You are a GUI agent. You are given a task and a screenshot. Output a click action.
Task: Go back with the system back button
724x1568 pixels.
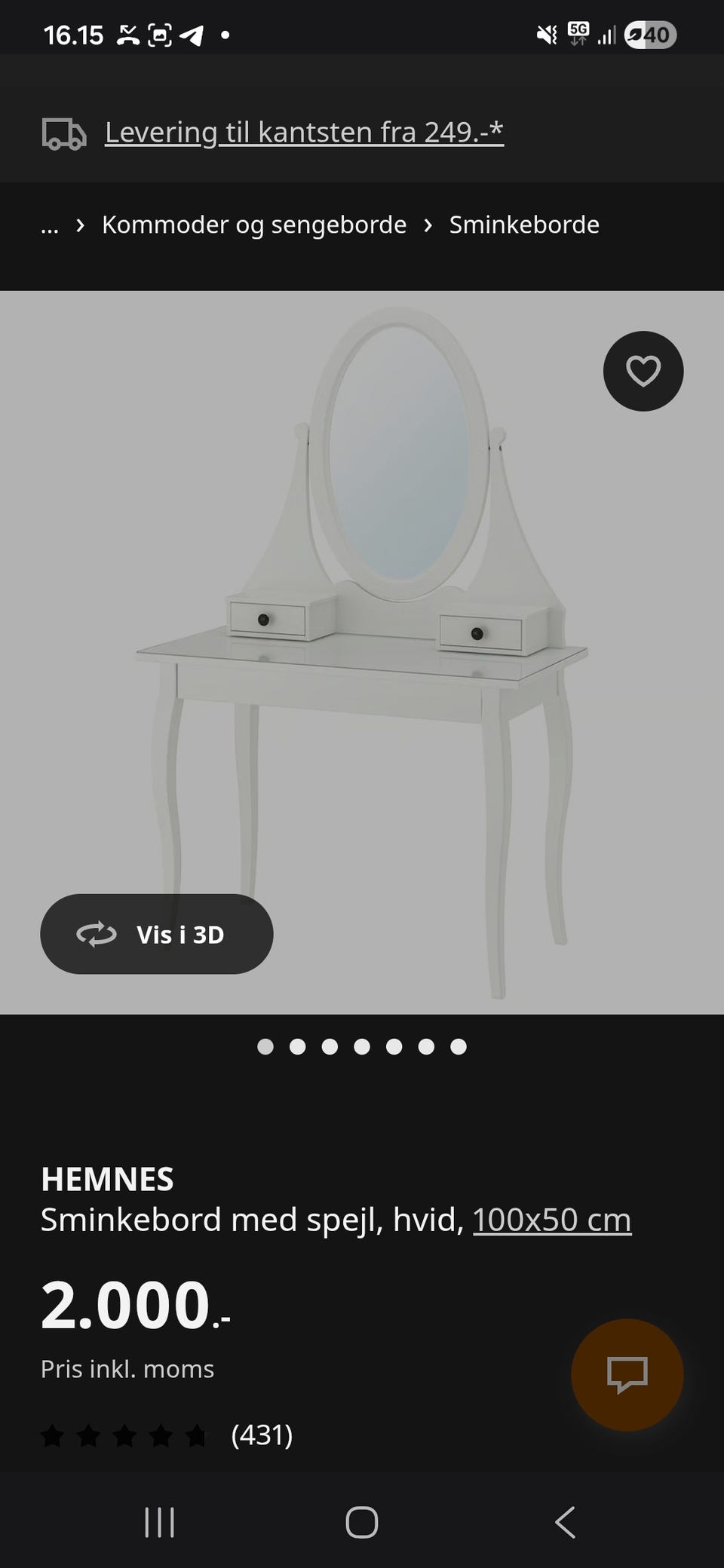coord(565,1522)
